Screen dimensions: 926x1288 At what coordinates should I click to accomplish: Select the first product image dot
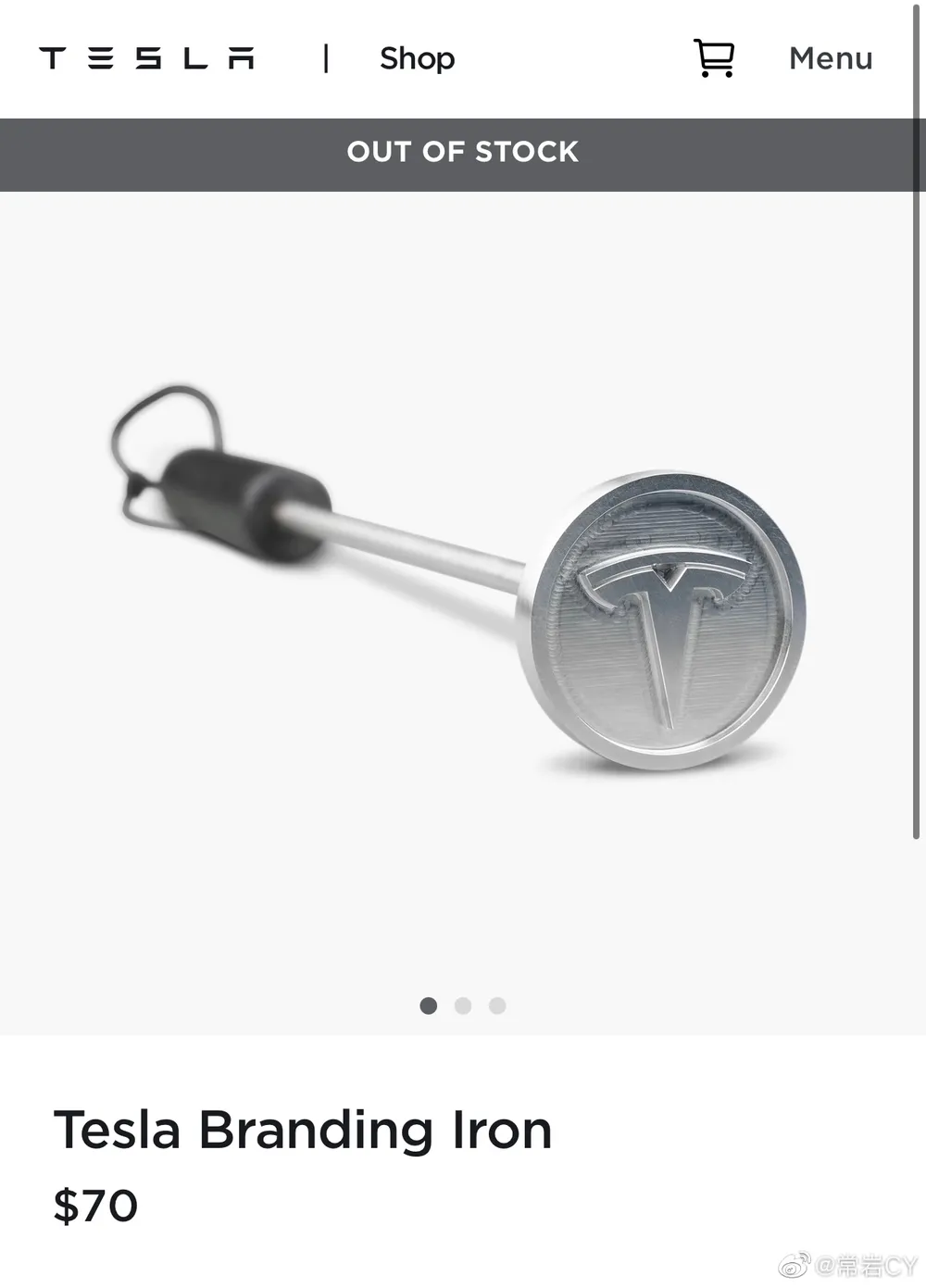(428, 1006)
